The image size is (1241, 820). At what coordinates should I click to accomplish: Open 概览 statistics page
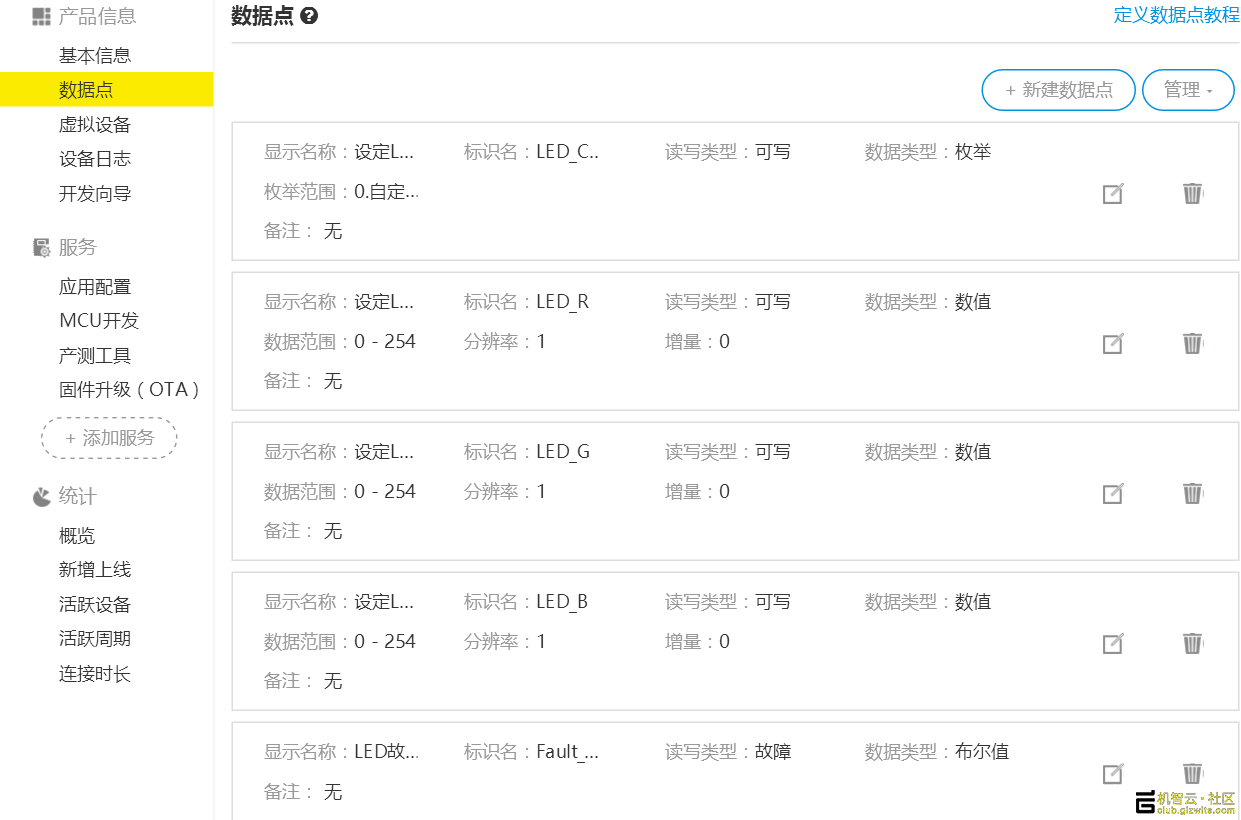[x=77, y=535]
